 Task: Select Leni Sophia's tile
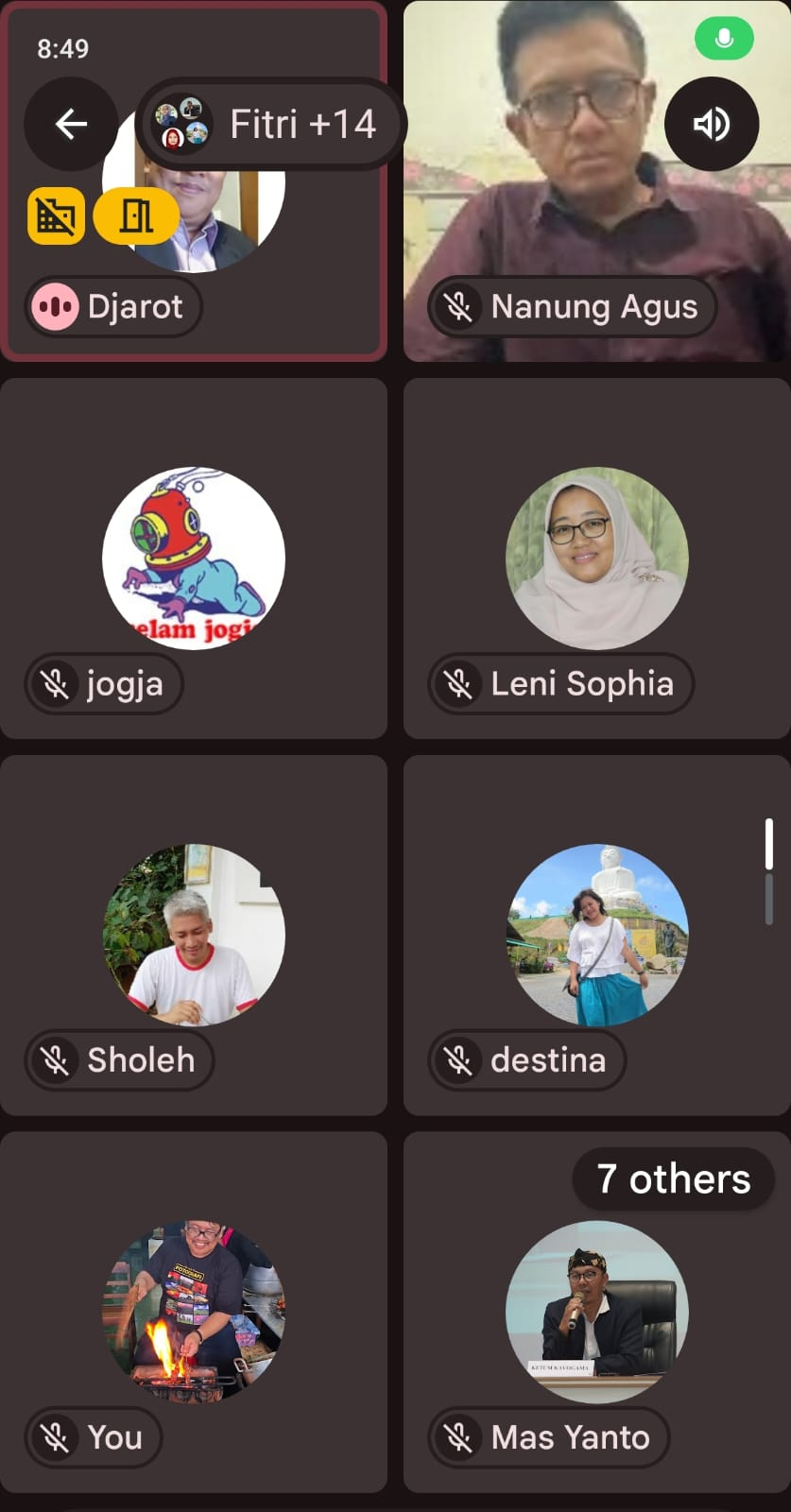[x=596, y=558]
